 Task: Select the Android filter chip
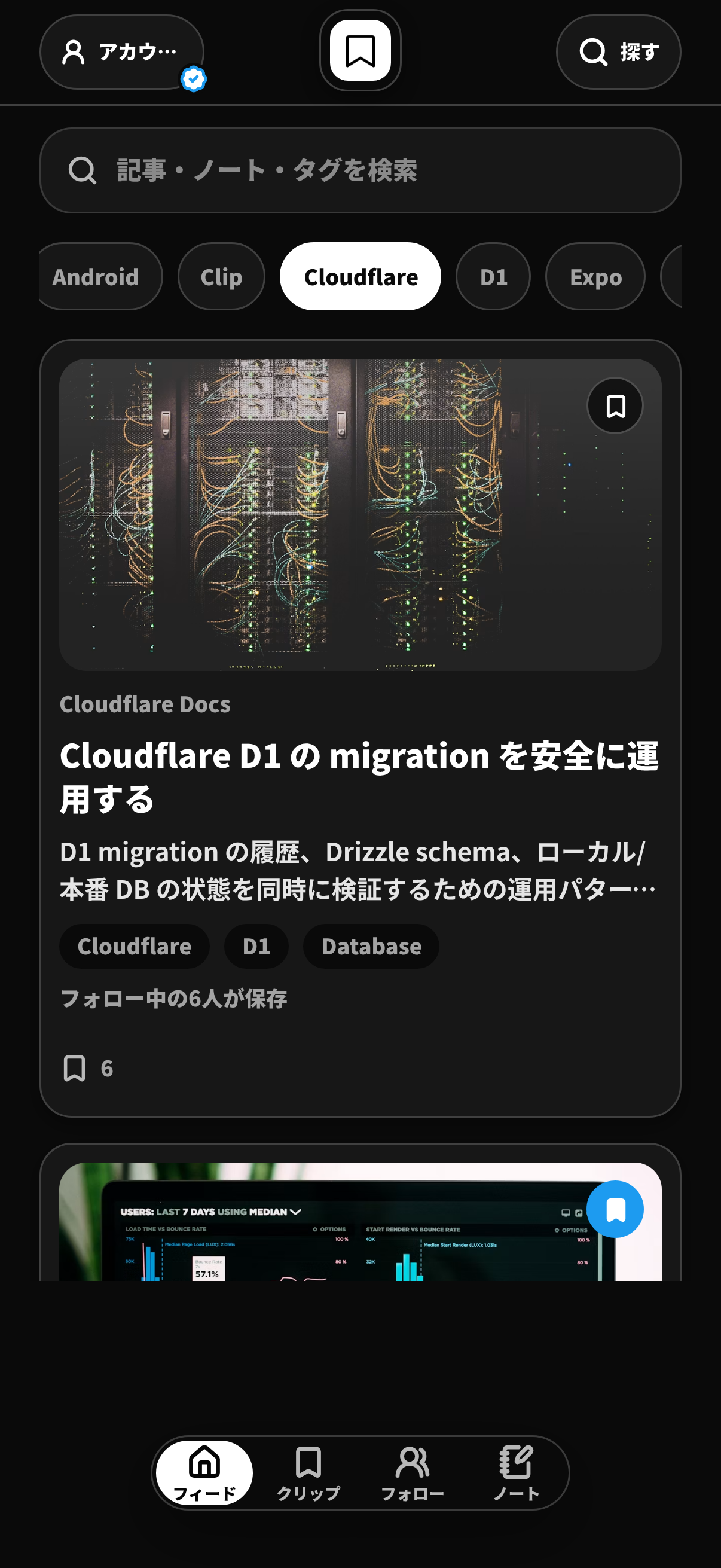[97, 277]
